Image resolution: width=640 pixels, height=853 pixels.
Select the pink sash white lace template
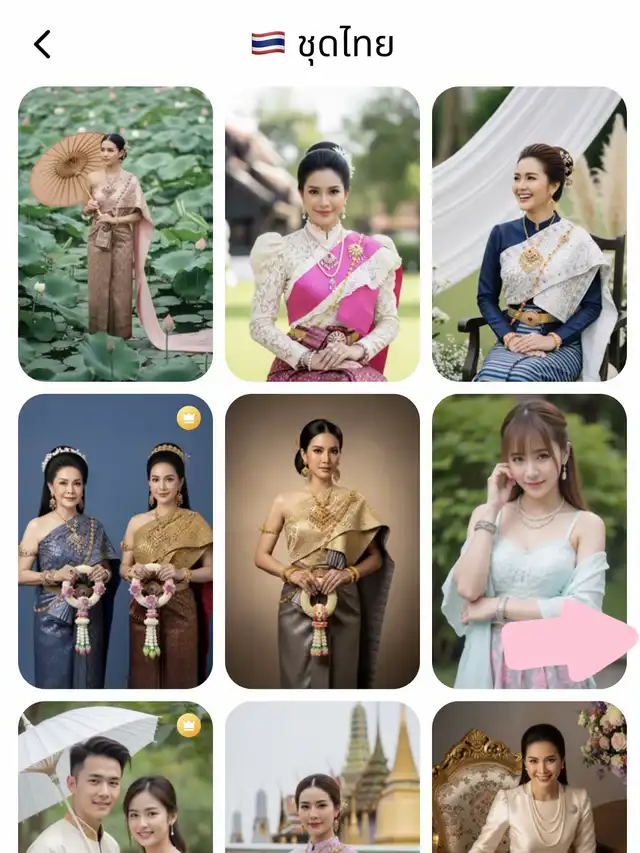tap(322, 234)
